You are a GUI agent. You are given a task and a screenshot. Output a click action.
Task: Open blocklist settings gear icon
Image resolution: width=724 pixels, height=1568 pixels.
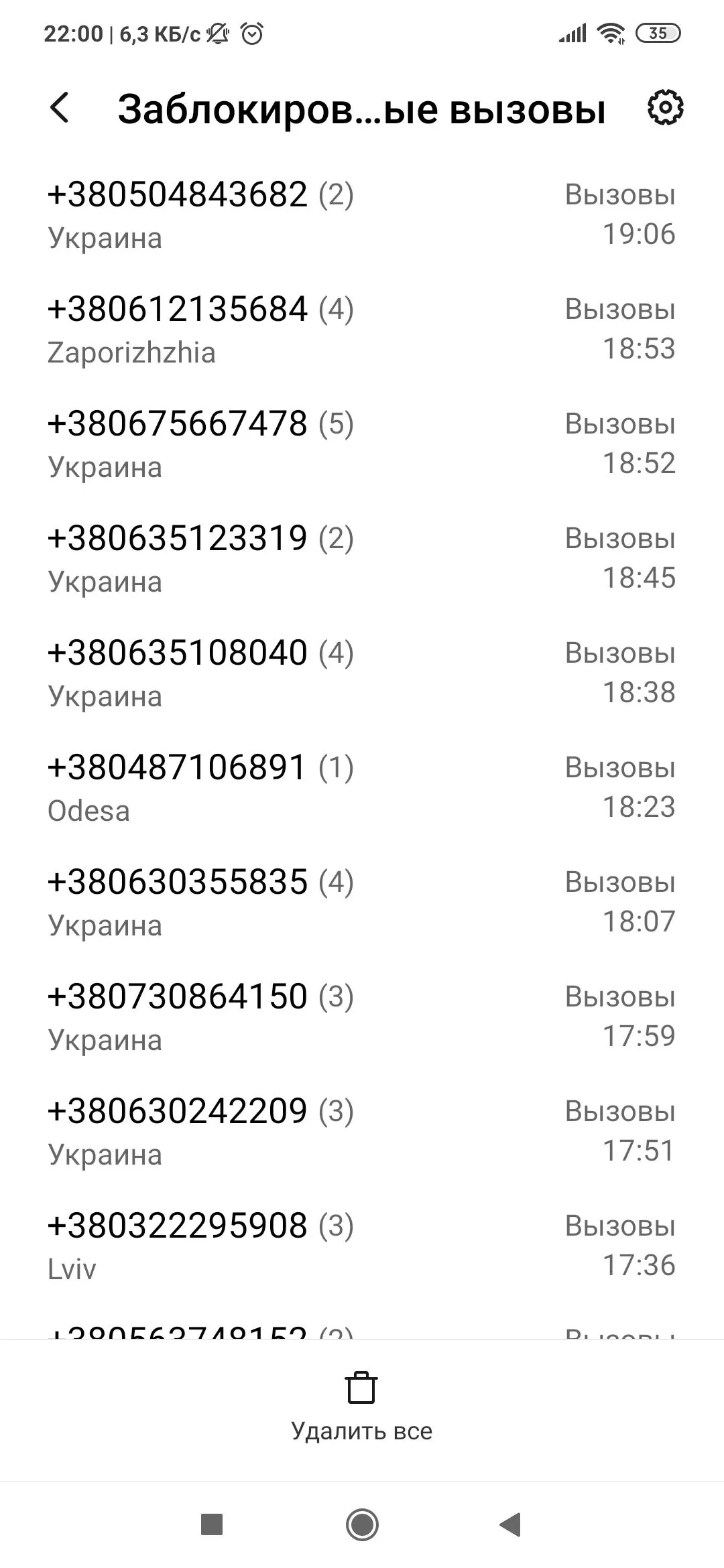[x=665, y=108]
